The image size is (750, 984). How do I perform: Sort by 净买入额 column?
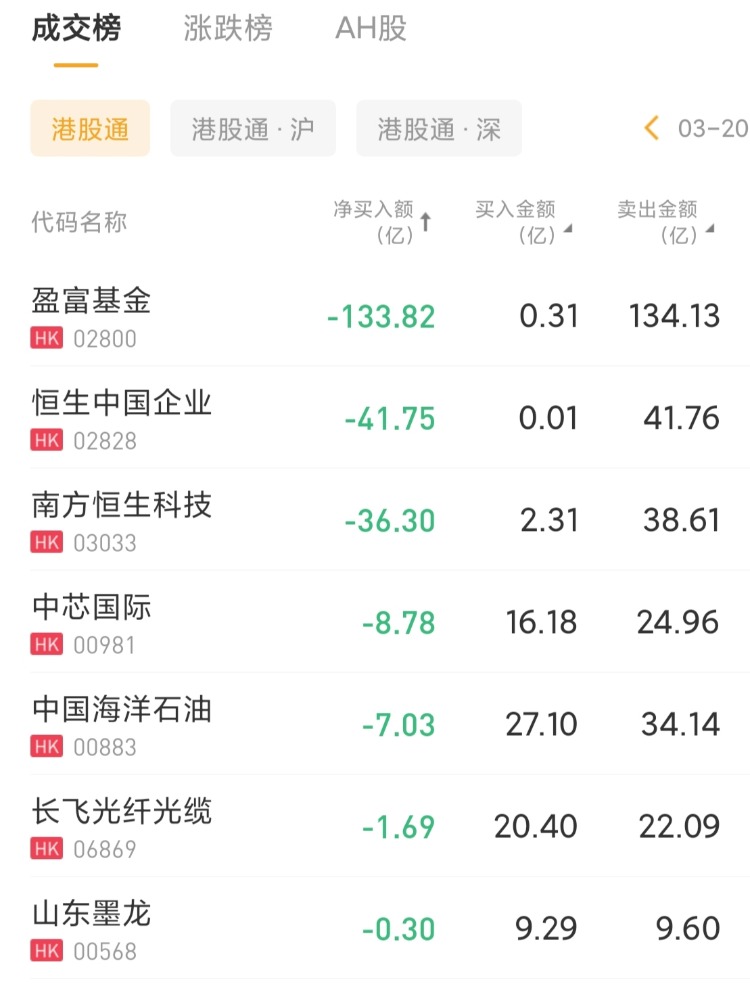coord(383,222)
